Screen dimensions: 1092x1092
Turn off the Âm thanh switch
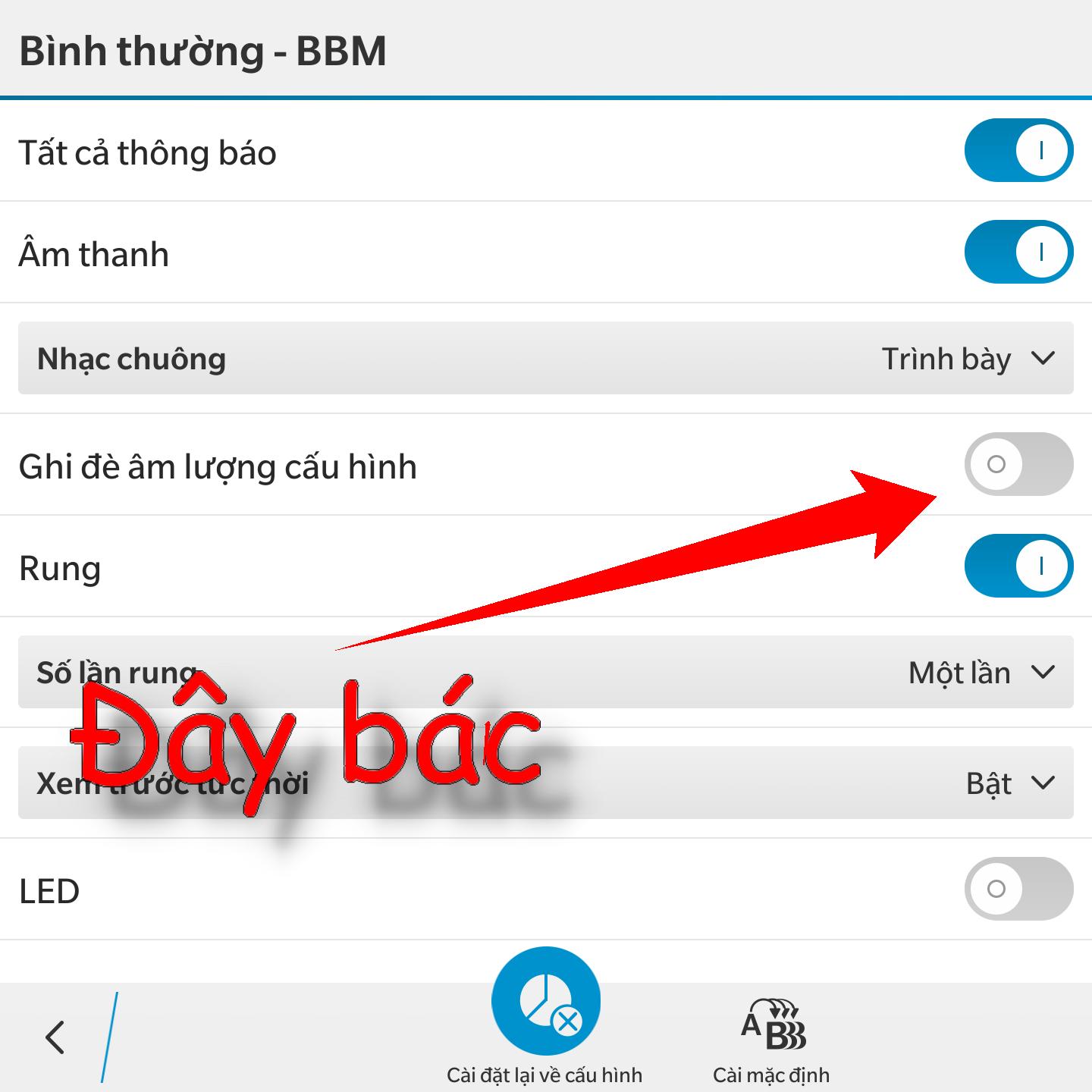[x=1018, y=252]
